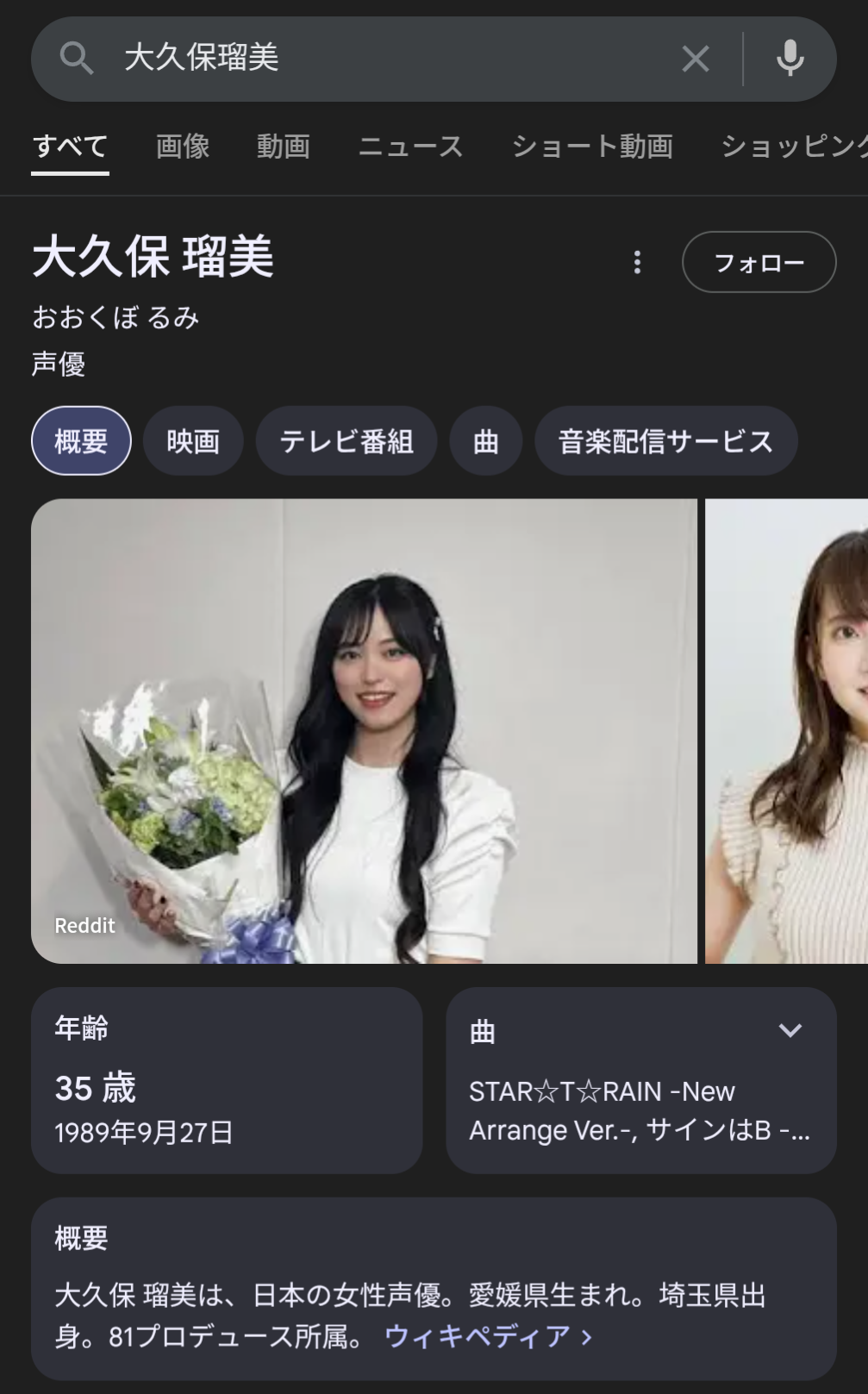Select the 曲 chip
The image size is (868, 1394).
tap(486, 441)
